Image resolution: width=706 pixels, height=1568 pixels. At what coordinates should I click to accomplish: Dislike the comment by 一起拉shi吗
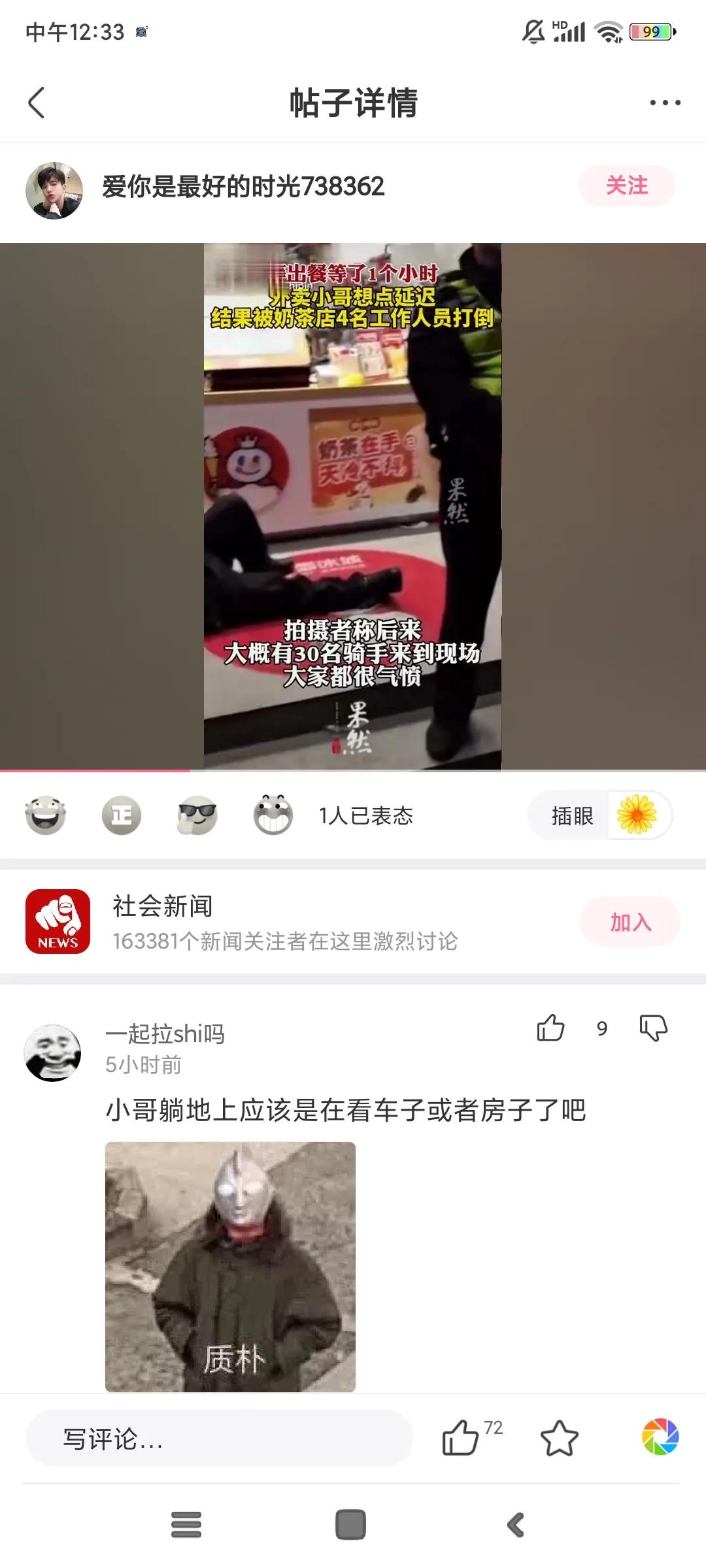point(653,1028)
